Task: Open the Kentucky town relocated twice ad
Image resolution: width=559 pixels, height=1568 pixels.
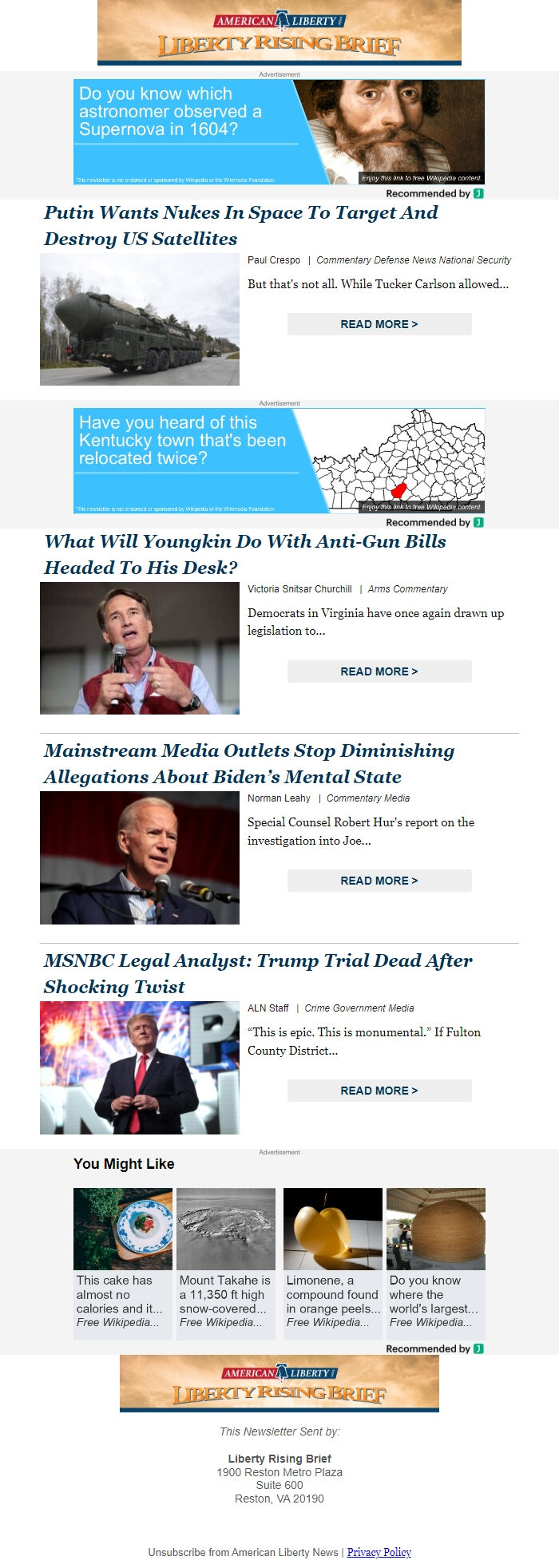Action: (x=279, y=461)
